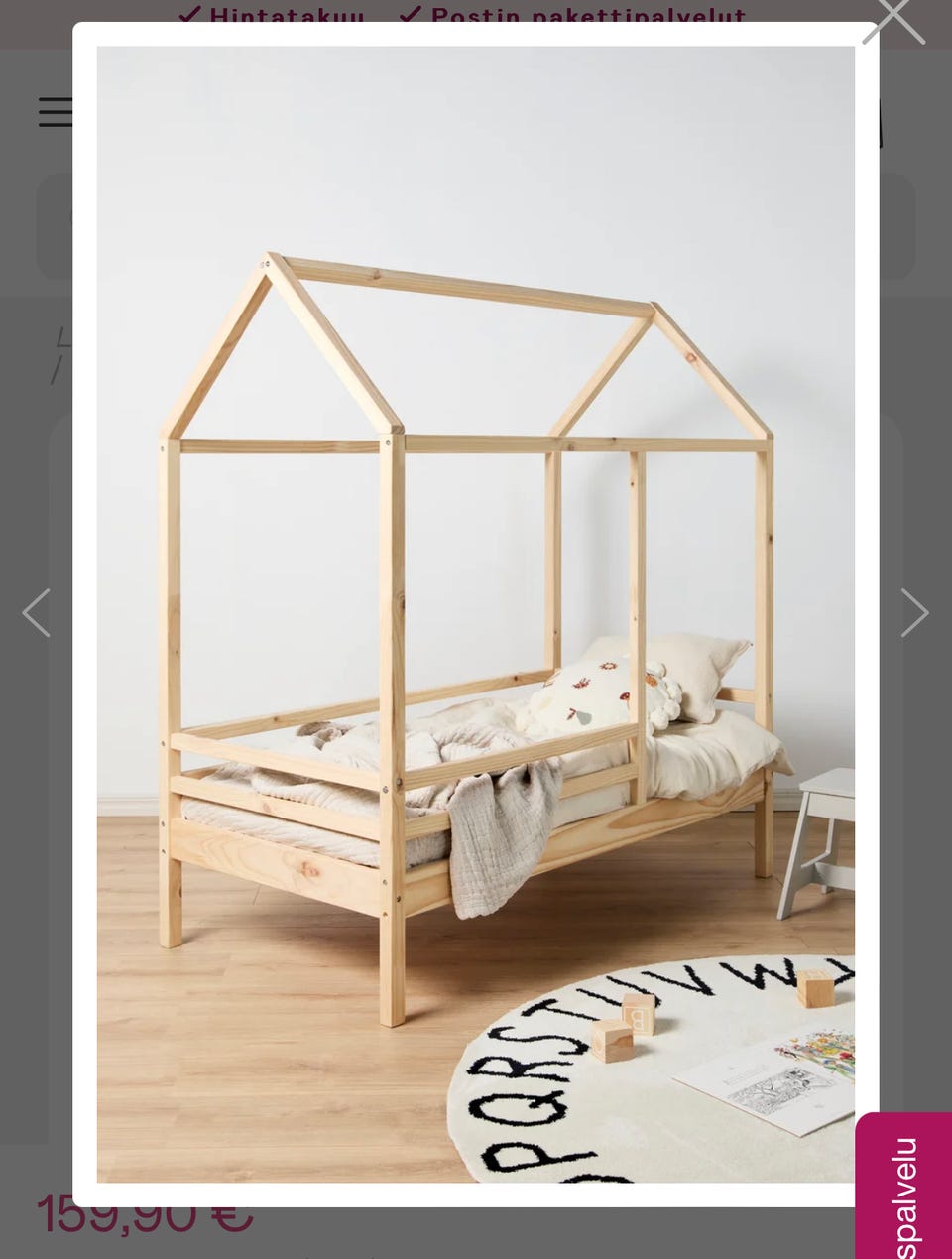Show the previous product image
This screenshot has height=1259, width=952.
click(37, 613)
